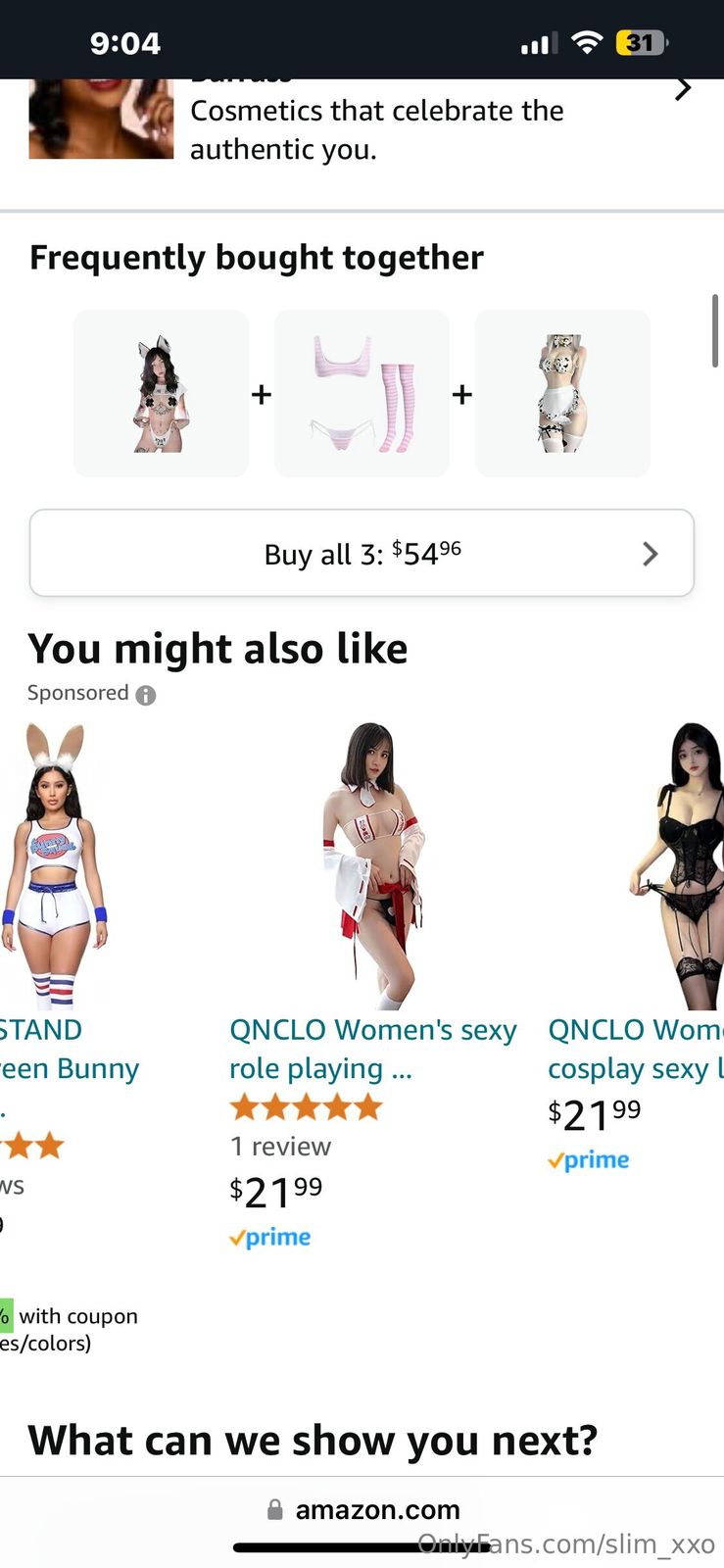This screenshot has height=1568, width=724.
Task: Open QNCLO Women's sexy role playing listing
Action: coord(372,1049)
